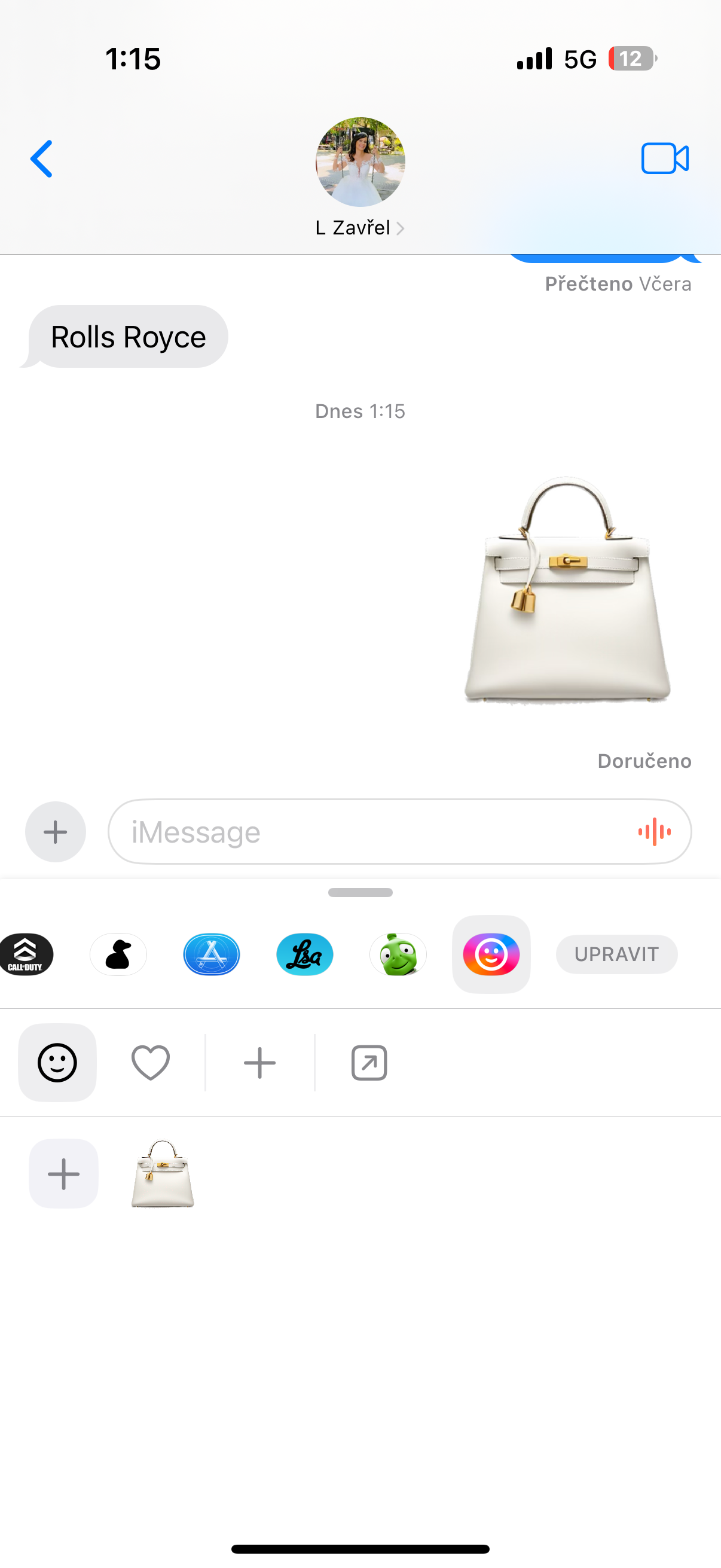This screenshot has height=1568, width=721.
Task: Open the sent white handbag sticker message
Action: coord(567,590)
